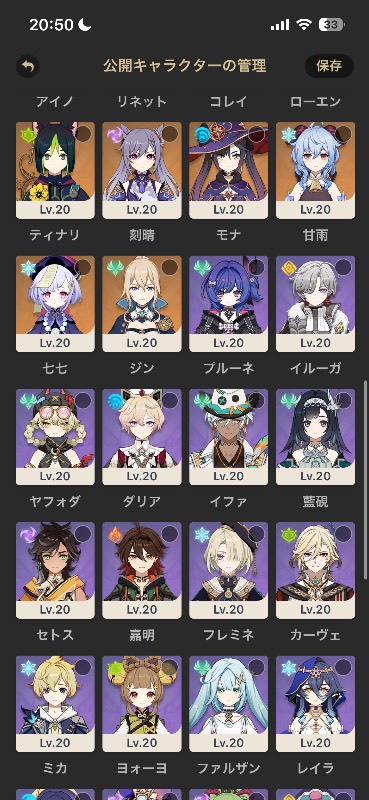
Task: Select the 甘雨 character card
Action: tap(315, 170)
